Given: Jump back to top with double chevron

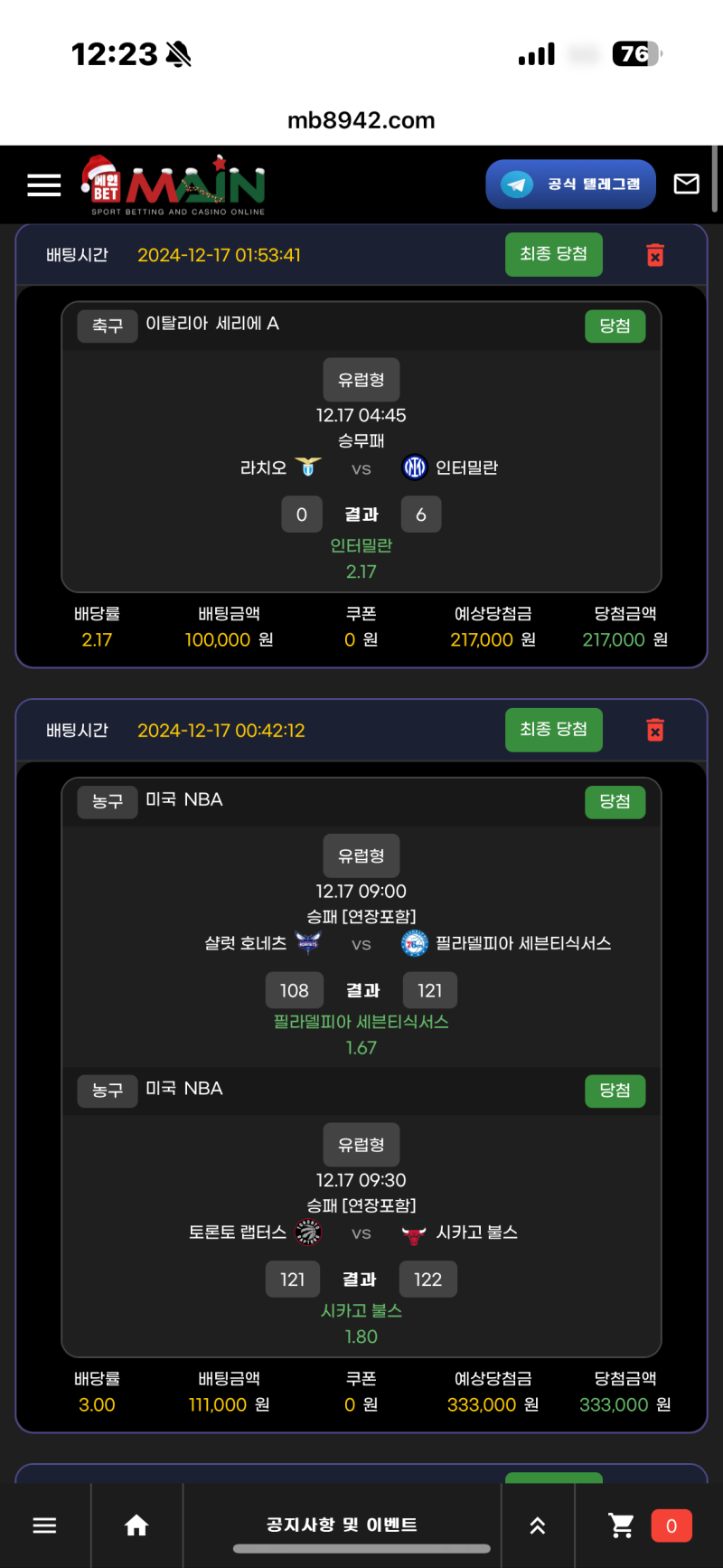Looking at the screenshot, I should 537,1525.
